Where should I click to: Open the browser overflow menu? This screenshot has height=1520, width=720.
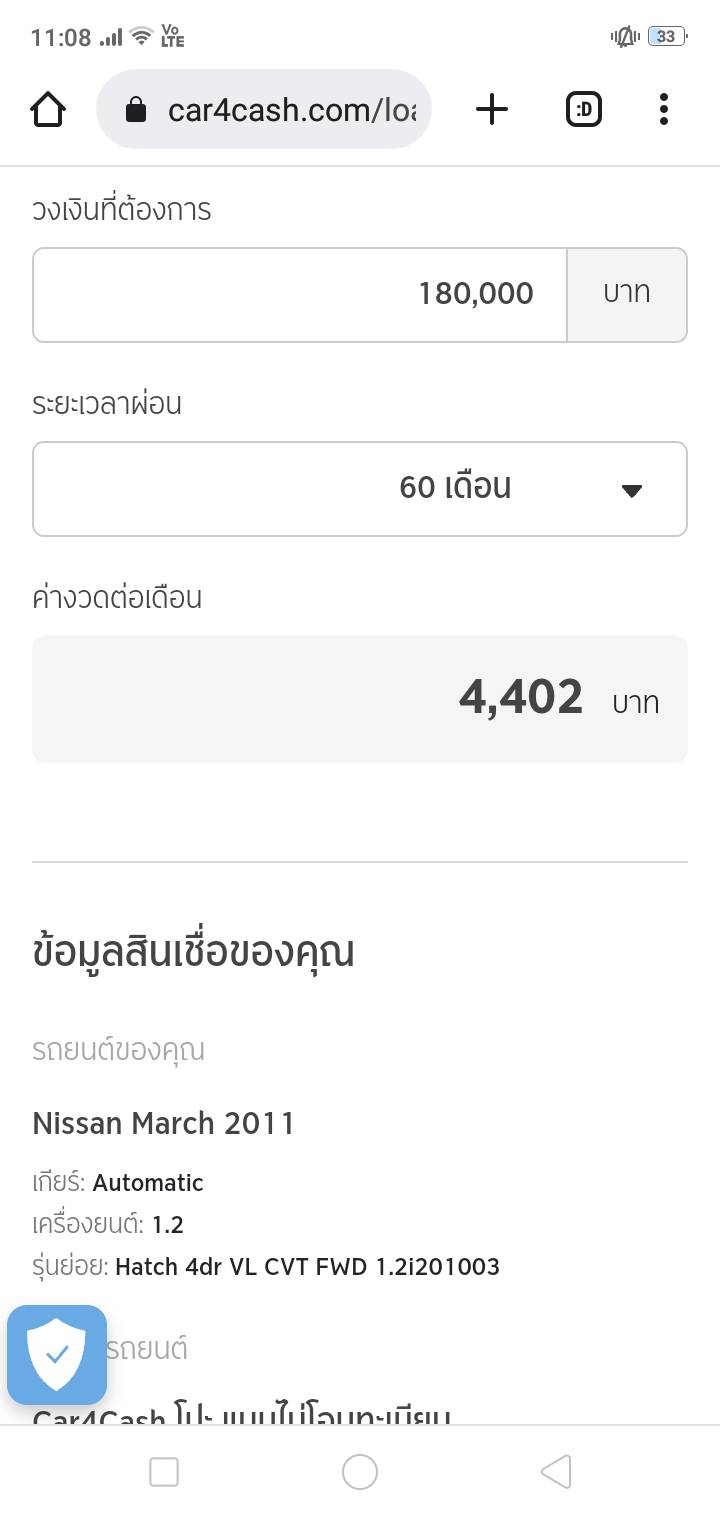663,110
